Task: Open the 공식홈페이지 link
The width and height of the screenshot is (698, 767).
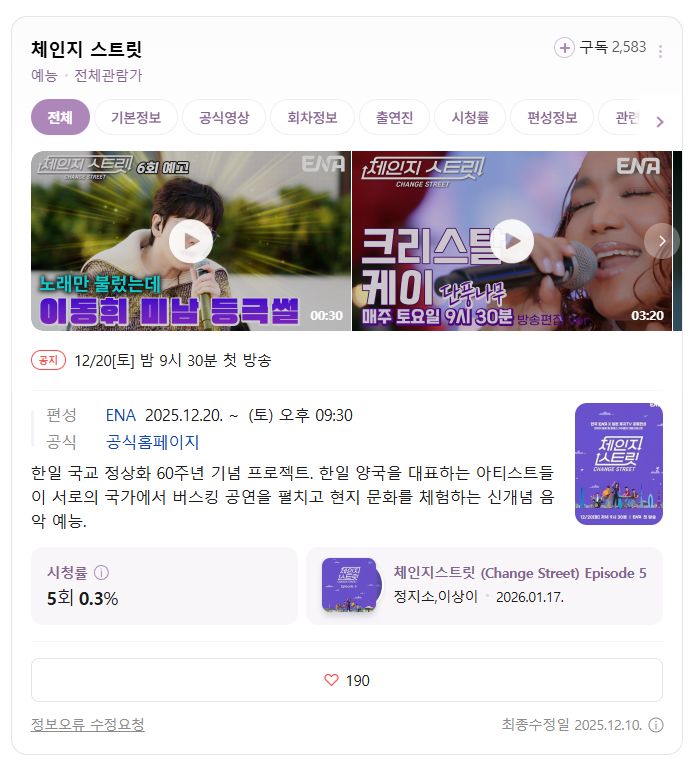Action: tap(153, 442)
